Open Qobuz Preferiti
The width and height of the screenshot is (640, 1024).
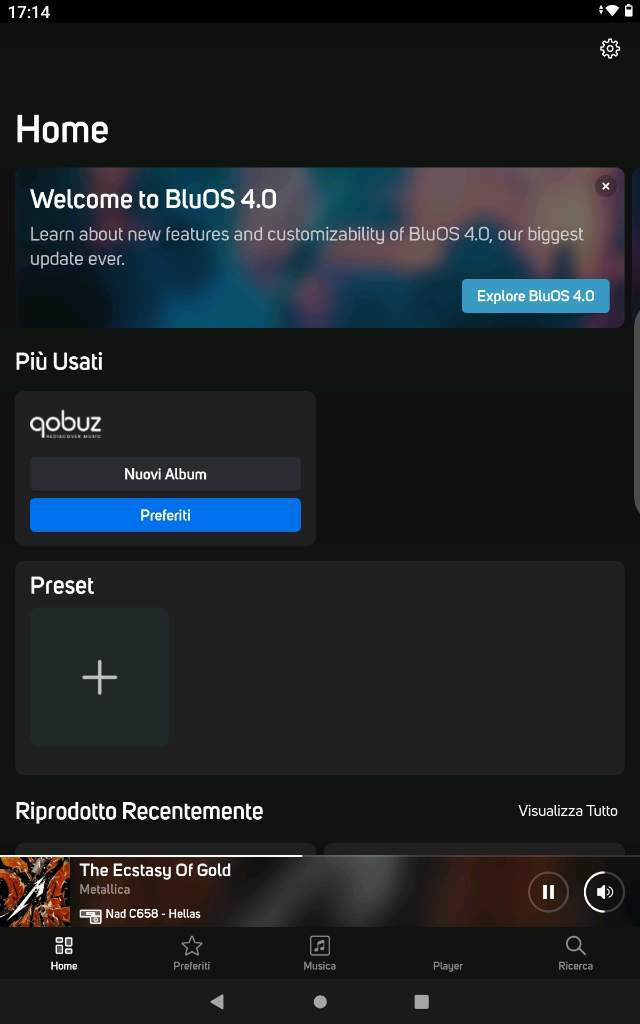coord(165,515)
